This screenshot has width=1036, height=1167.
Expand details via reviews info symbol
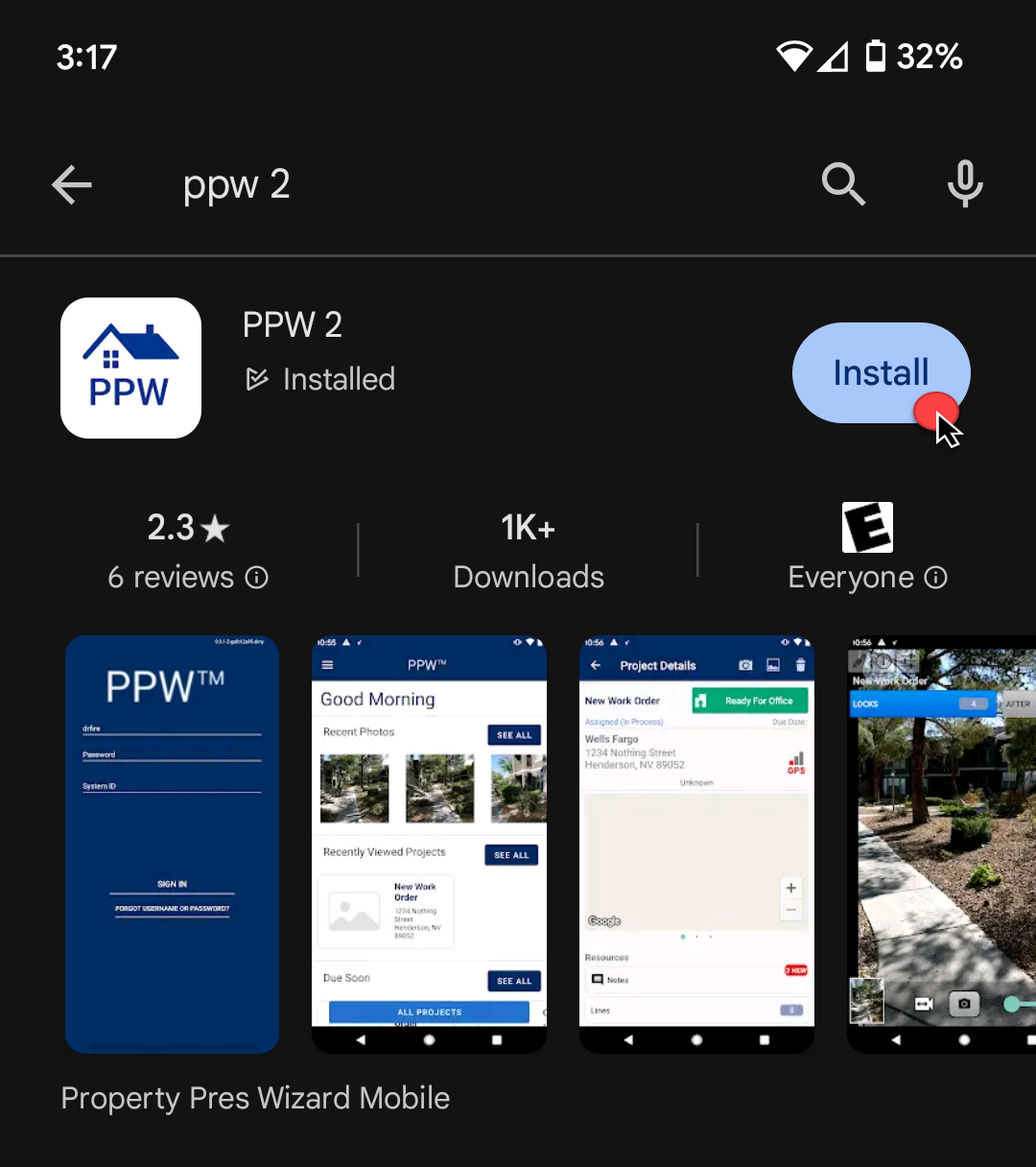click(256, 577)
